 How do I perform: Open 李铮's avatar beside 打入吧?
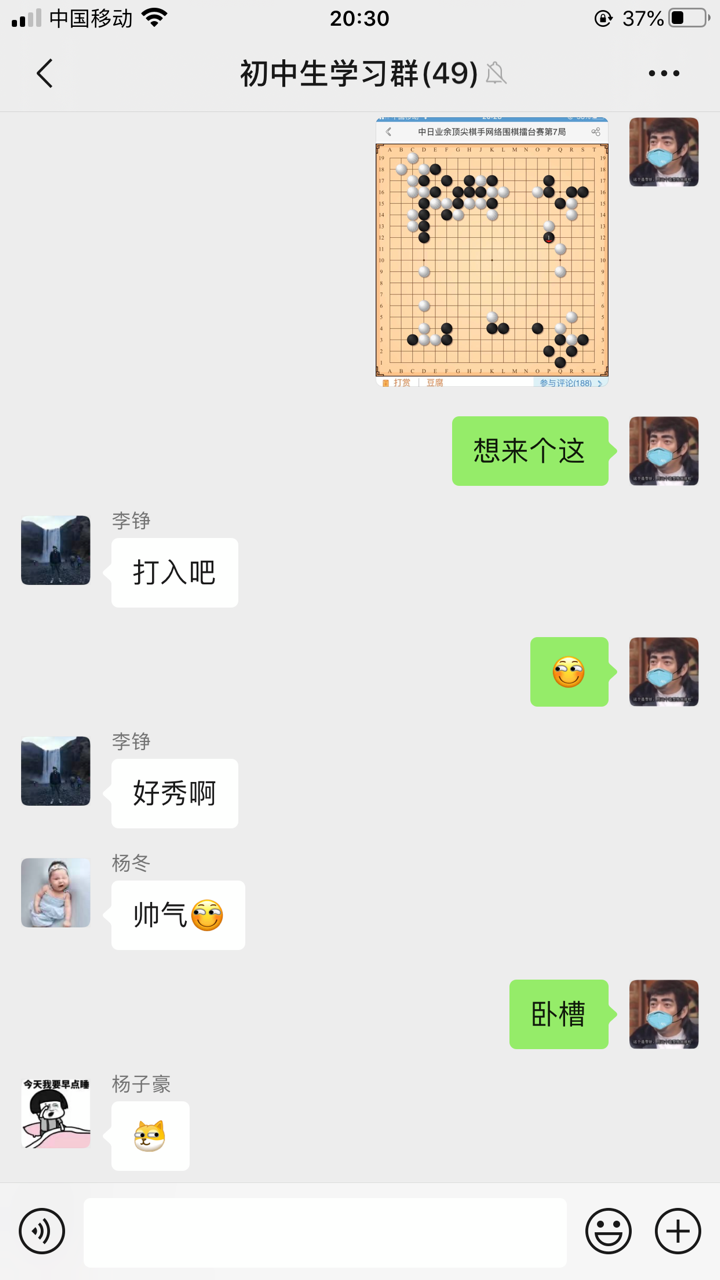pyautogui.click(x=56, y=550)
